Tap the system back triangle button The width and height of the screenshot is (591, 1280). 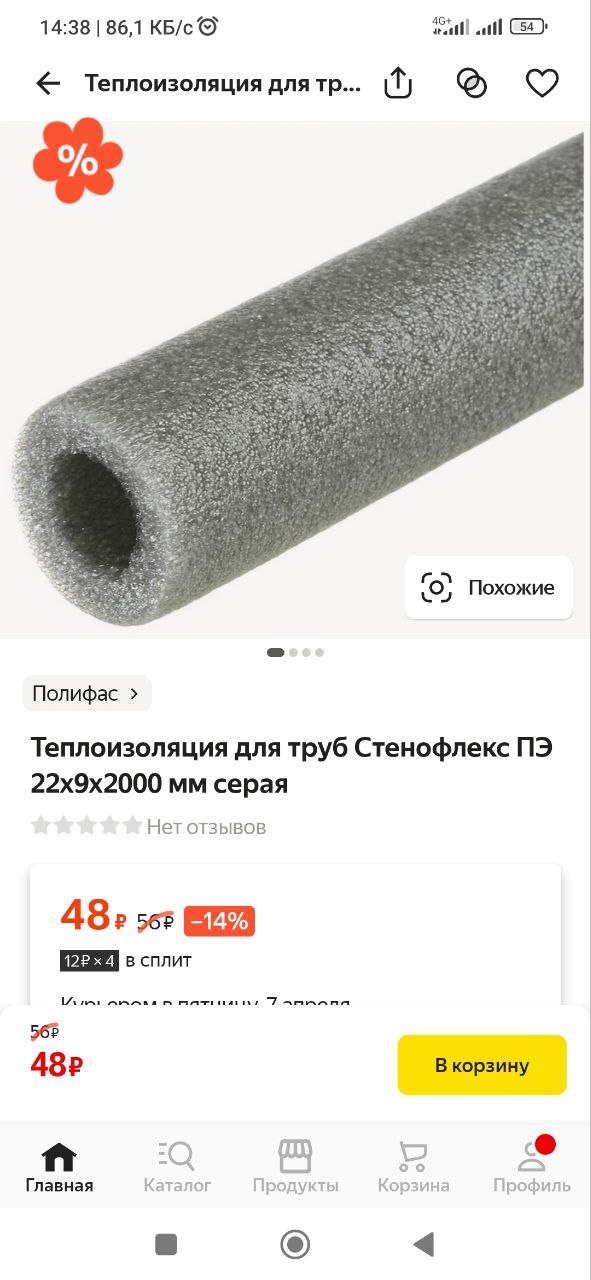424,1244
